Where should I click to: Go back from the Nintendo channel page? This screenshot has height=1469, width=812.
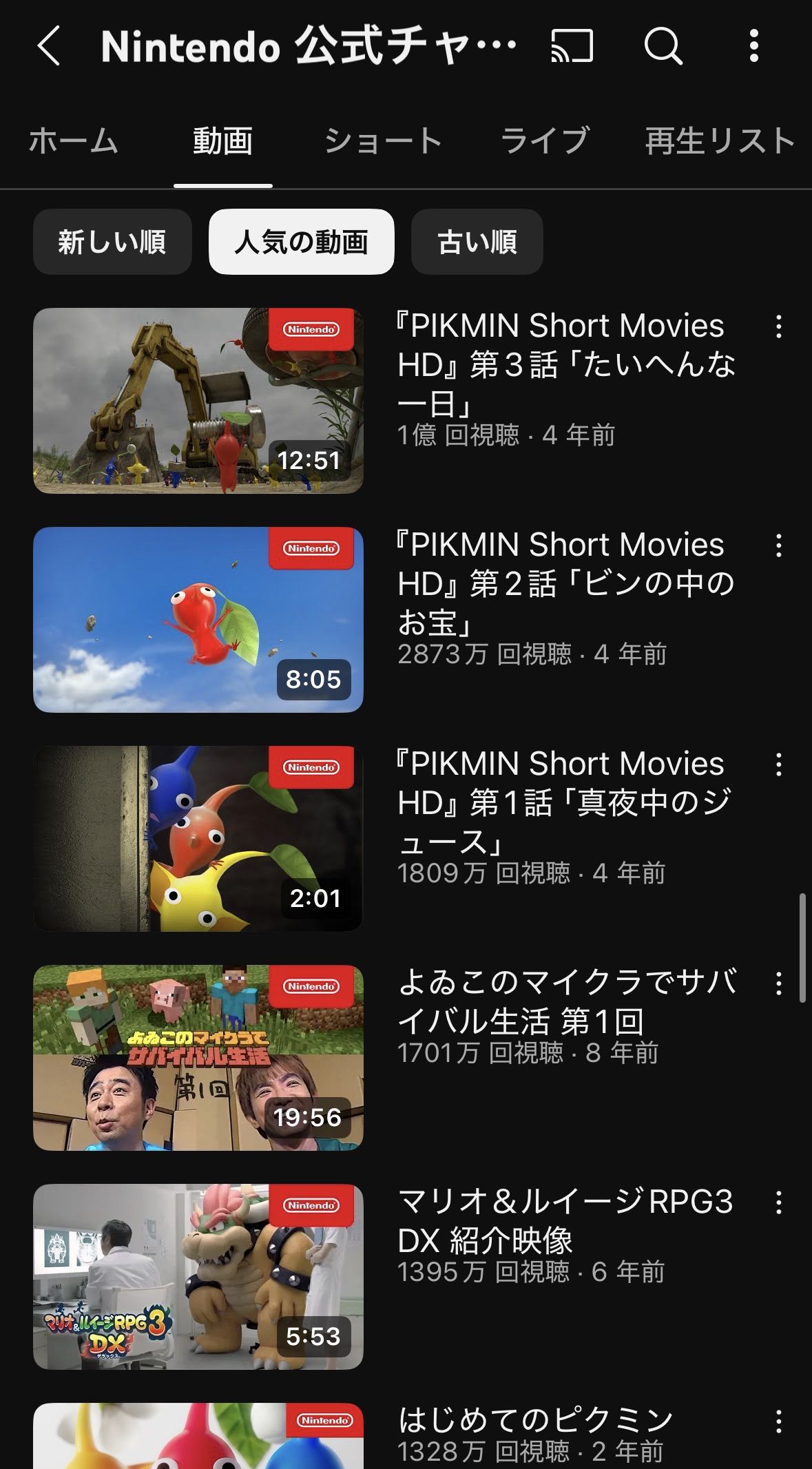click(x=49, y=46)
